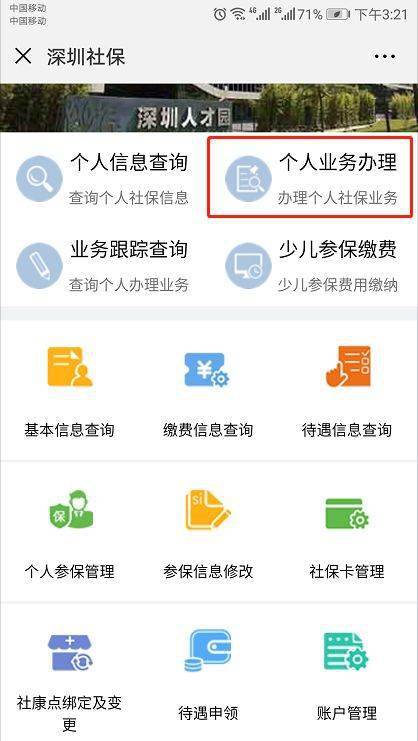Go to 社保卡管理
The height and width of the screenshot is (741, 418).
click(347, 534)
